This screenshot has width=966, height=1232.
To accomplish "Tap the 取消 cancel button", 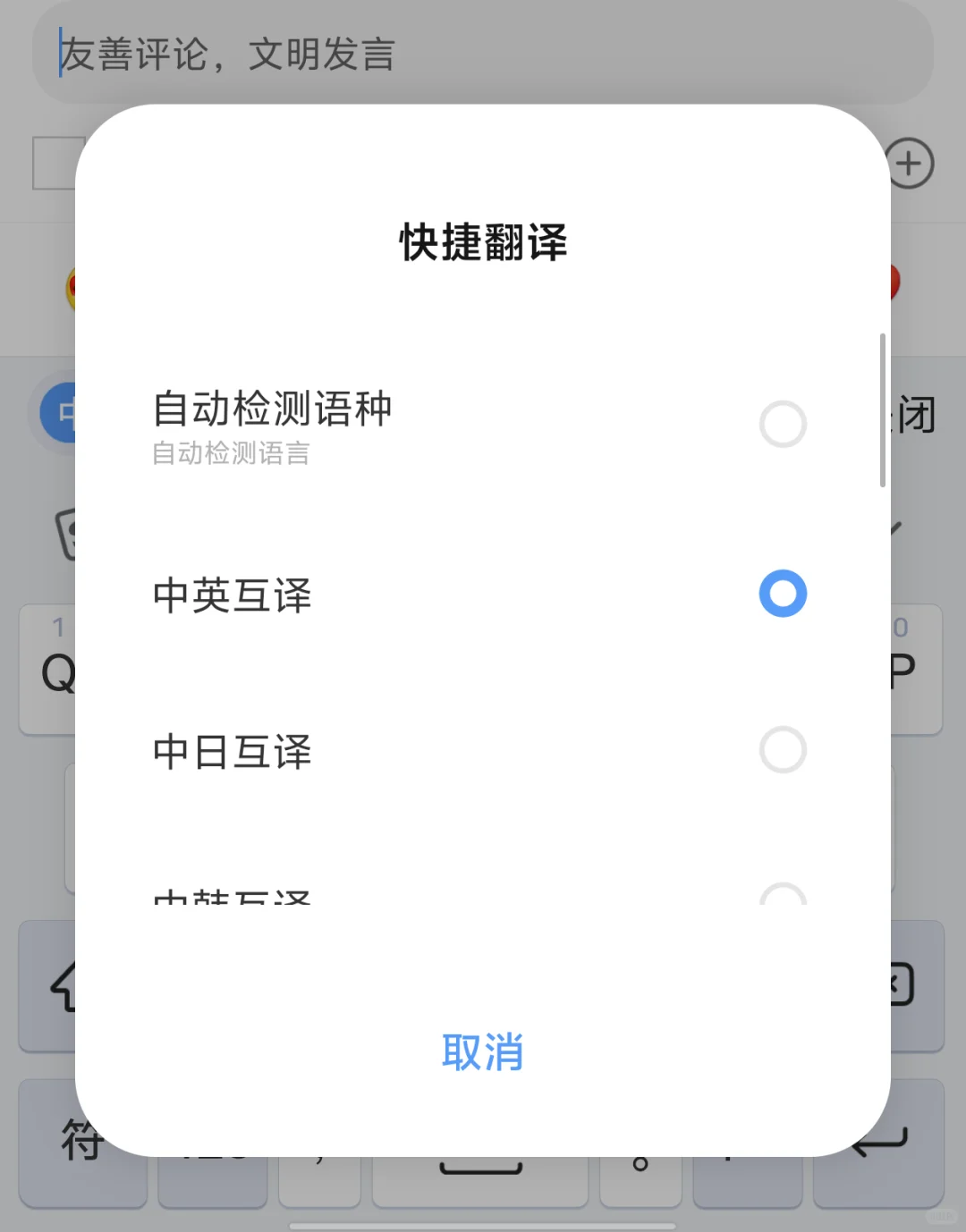I will [482, 1052].
